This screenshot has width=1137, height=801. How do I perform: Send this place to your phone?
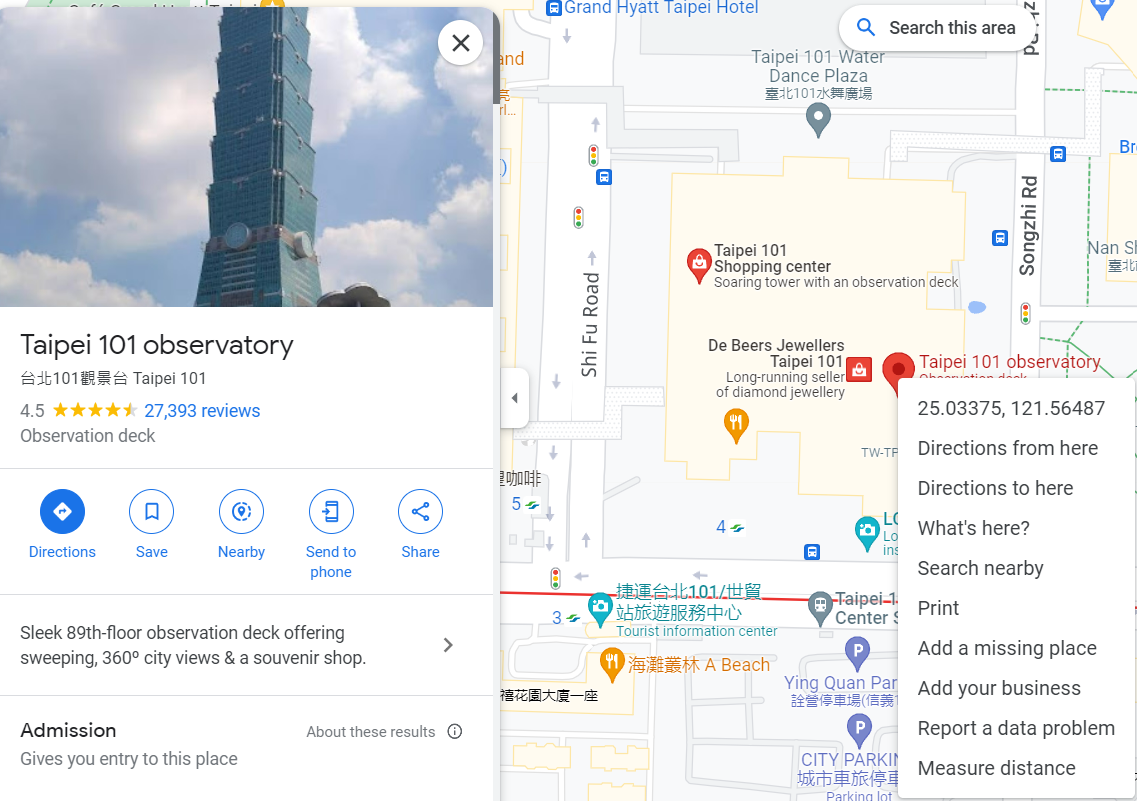[330, 512]
